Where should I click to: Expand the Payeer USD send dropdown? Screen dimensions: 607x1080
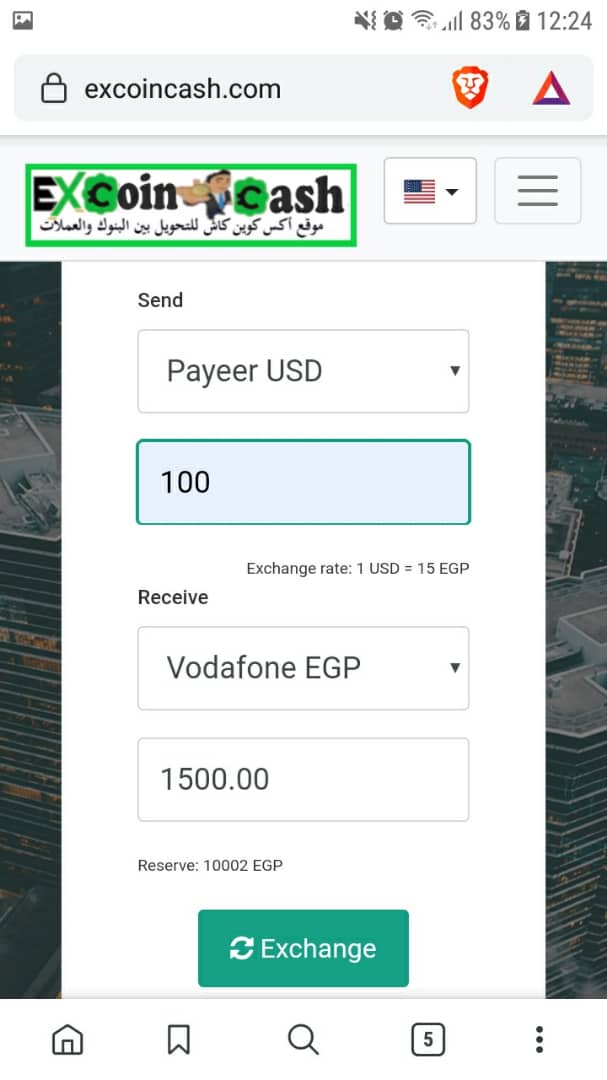pos(303,371)
